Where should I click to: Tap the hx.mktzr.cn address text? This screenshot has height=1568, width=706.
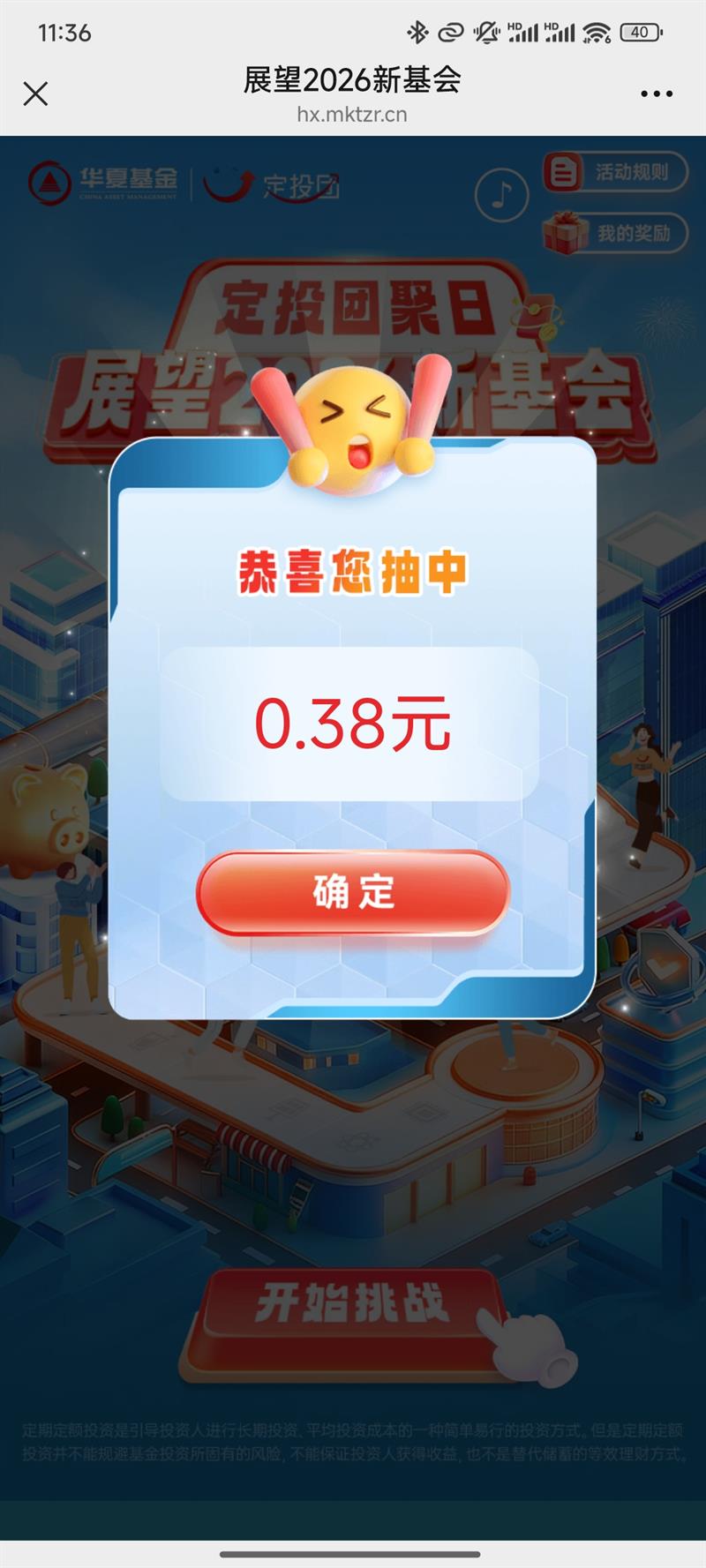pyautogui.click(x=353, y=114)
